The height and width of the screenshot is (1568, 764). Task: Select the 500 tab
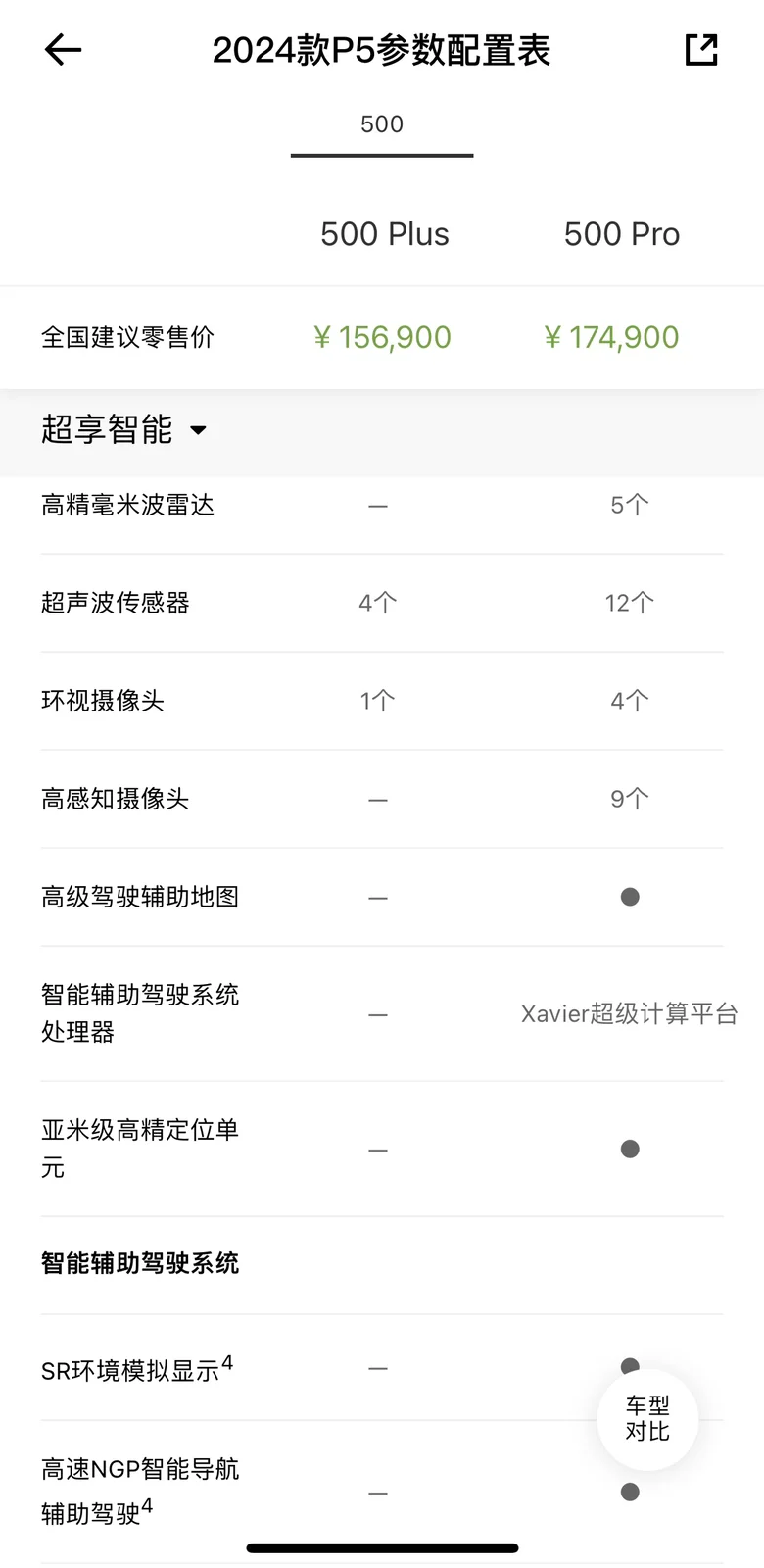tap(382, 125)
